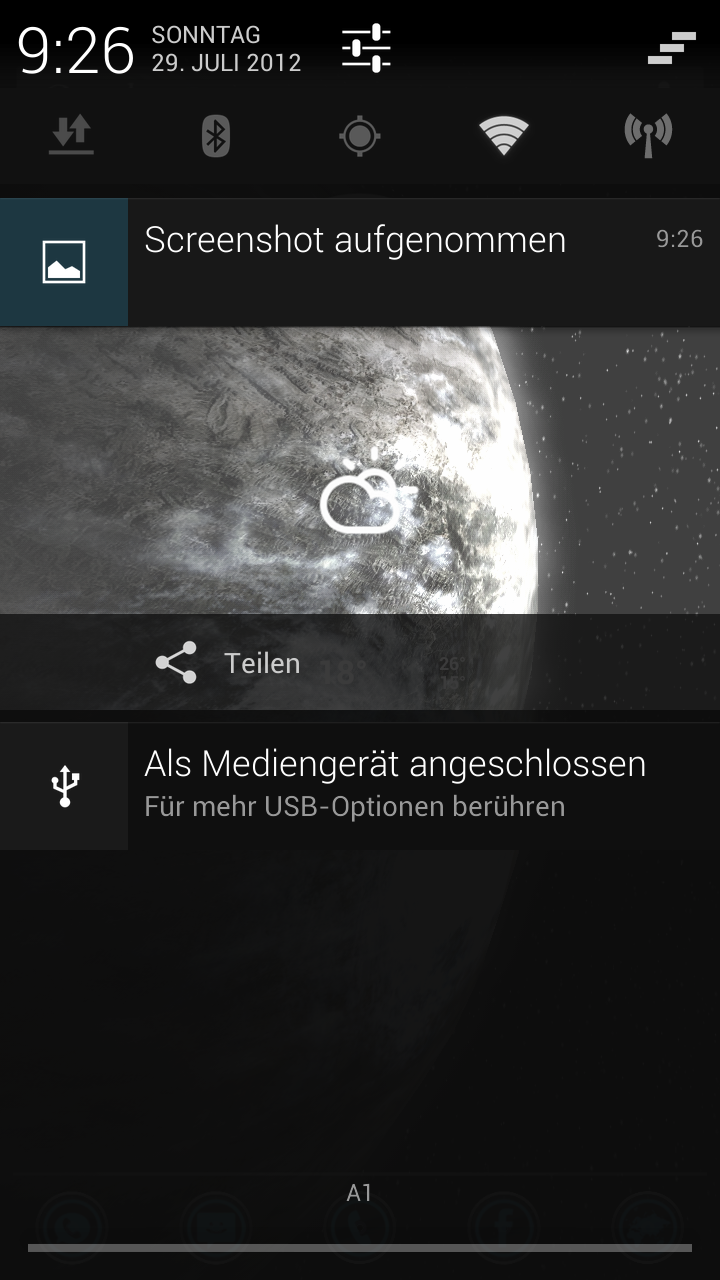Toggle Wi-Fi

[x=504, y=135]
